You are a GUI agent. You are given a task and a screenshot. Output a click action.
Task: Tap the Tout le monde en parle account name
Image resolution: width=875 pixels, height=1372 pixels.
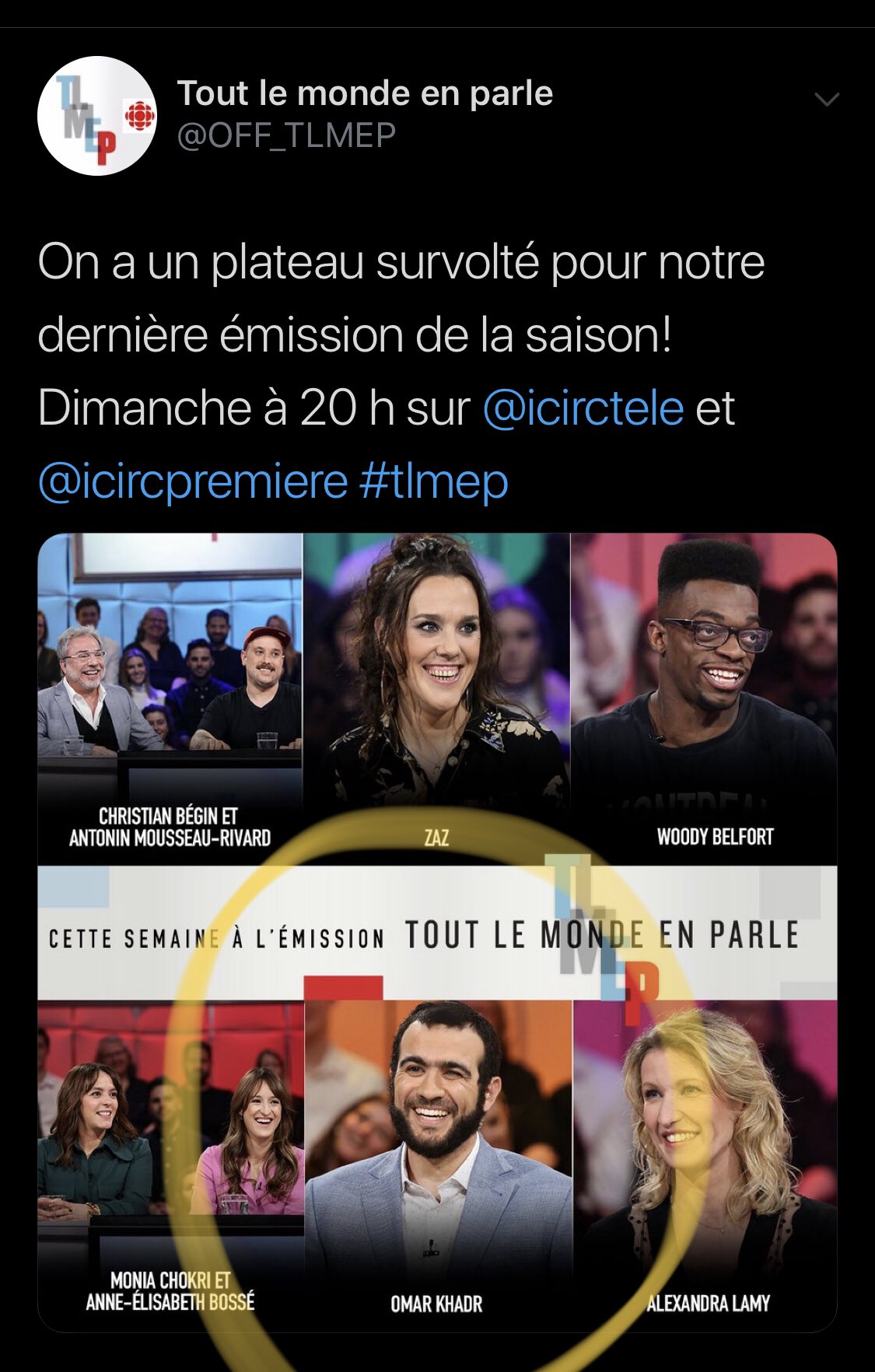(365, 93)
